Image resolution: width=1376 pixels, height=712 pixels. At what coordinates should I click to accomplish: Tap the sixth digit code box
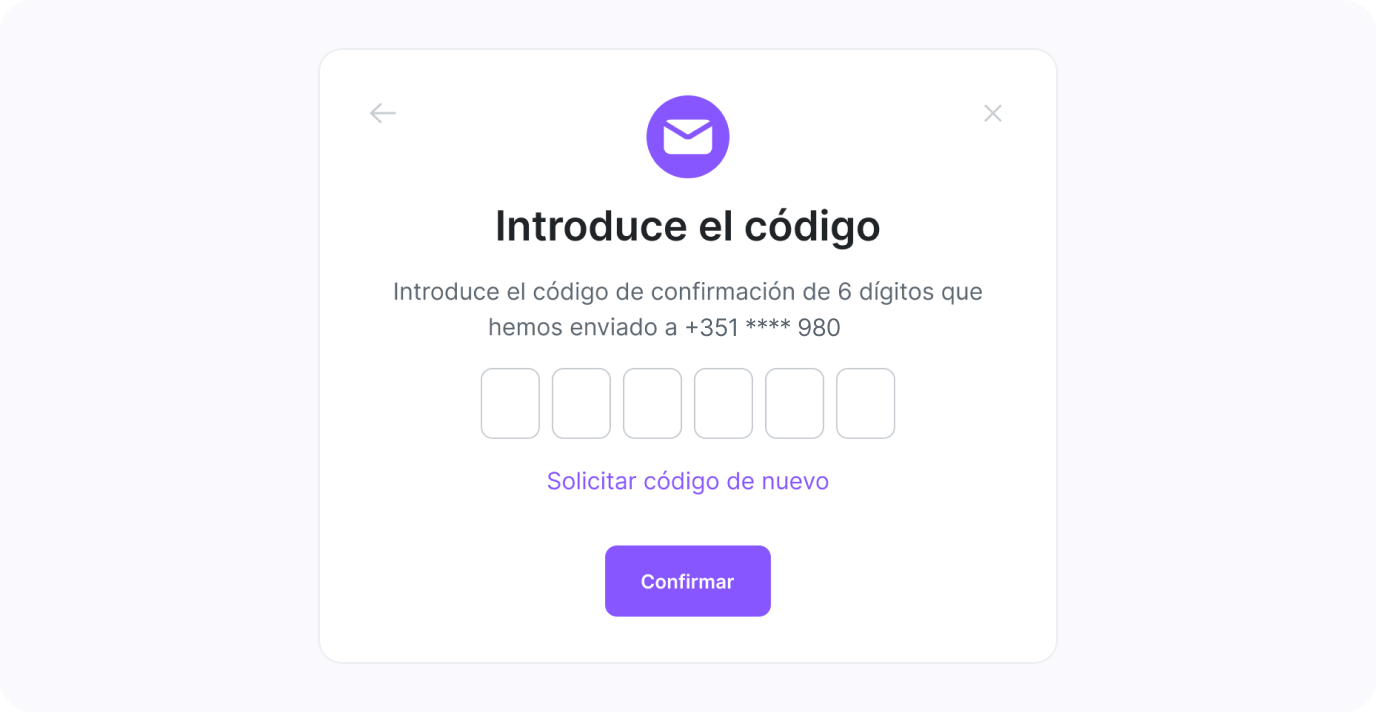point(865,403)
